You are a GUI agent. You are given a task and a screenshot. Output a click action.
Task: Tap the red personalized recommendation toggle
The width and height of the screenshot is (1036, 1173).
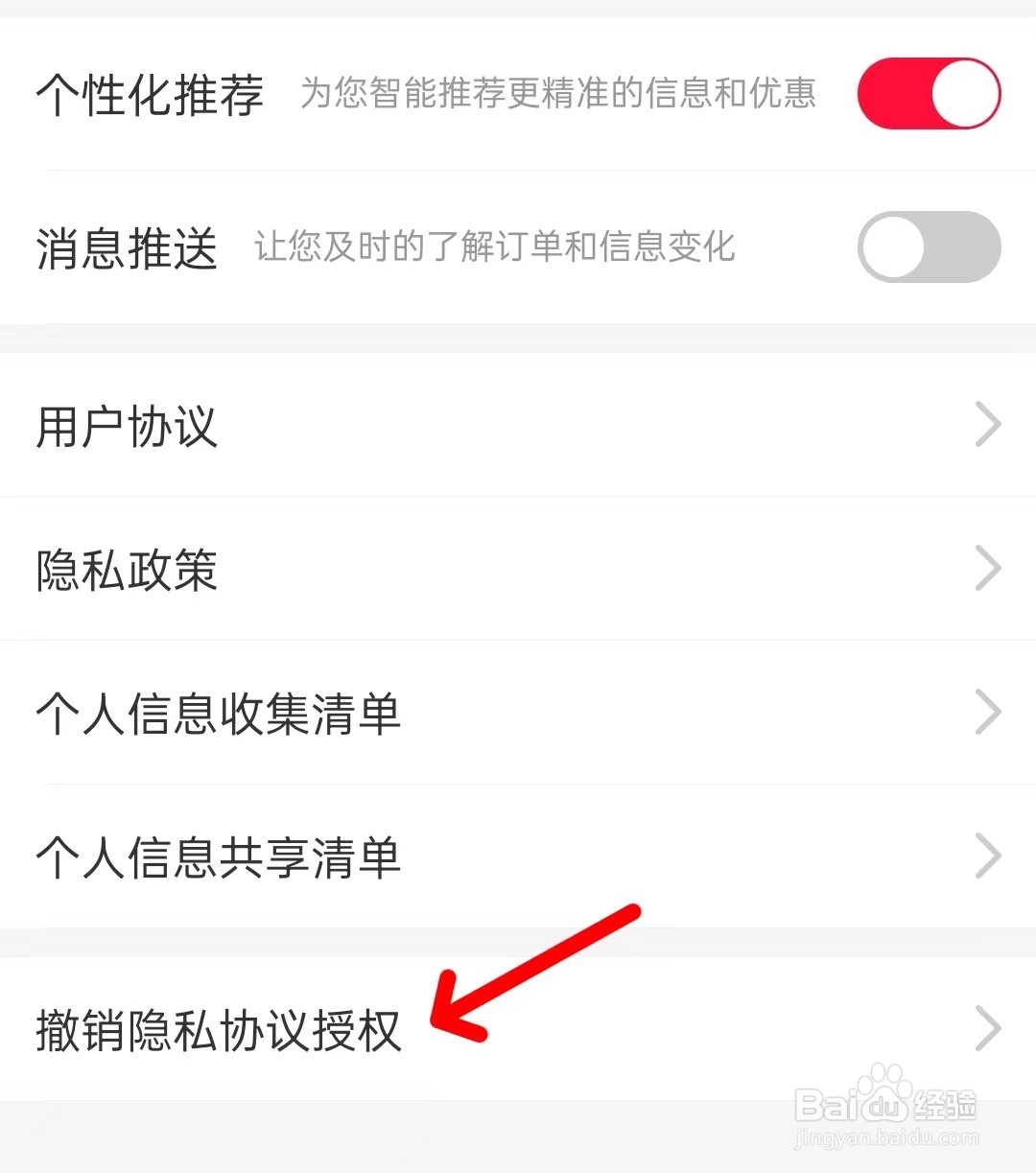pos(926,92)
